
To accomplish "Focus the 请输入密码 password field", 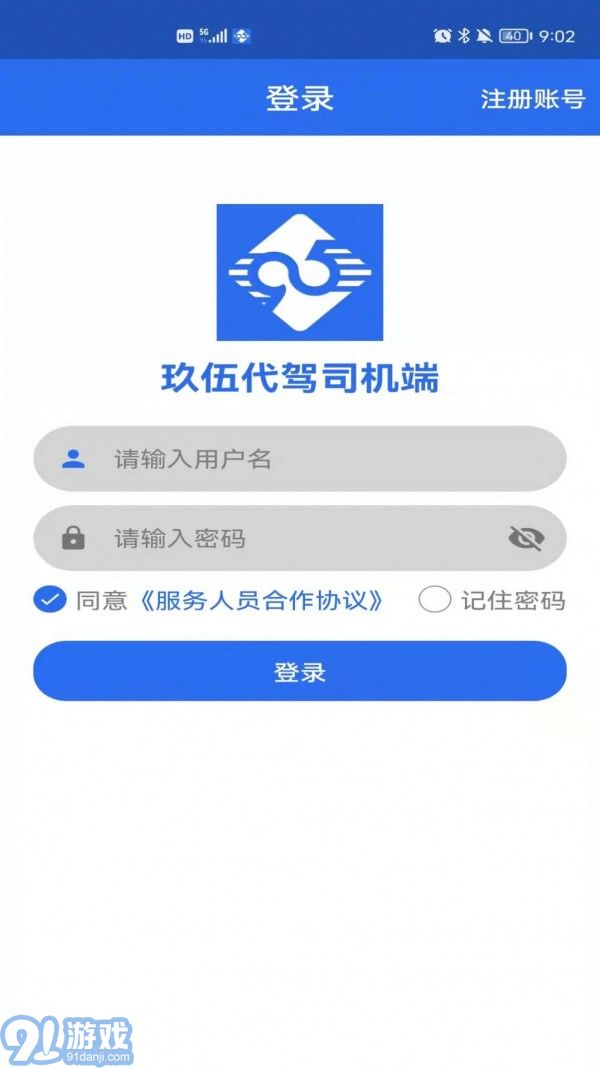I will (300, 539).
